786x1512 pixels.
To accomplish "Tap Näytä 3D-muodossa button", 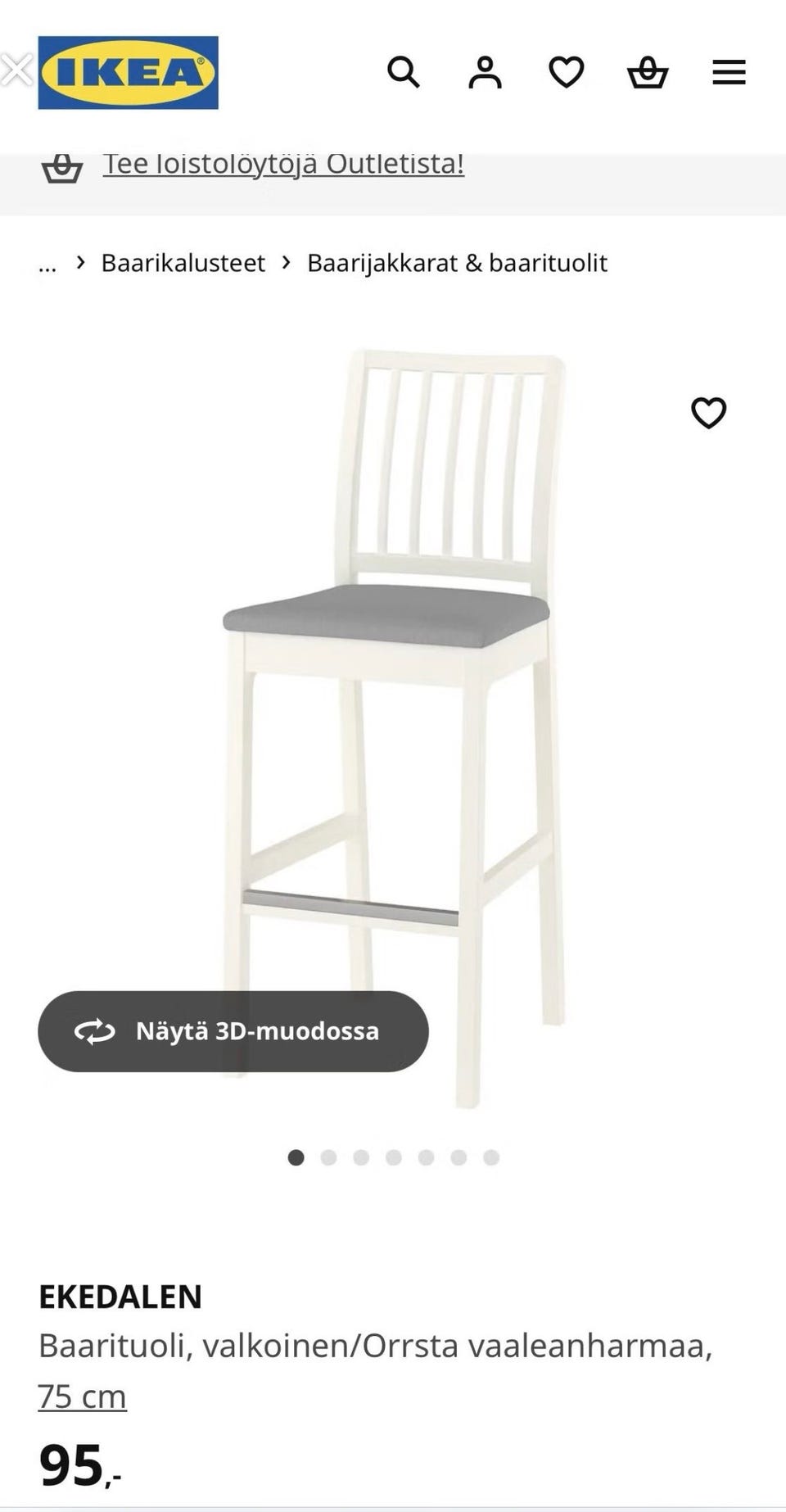I will coord(233,1031).
